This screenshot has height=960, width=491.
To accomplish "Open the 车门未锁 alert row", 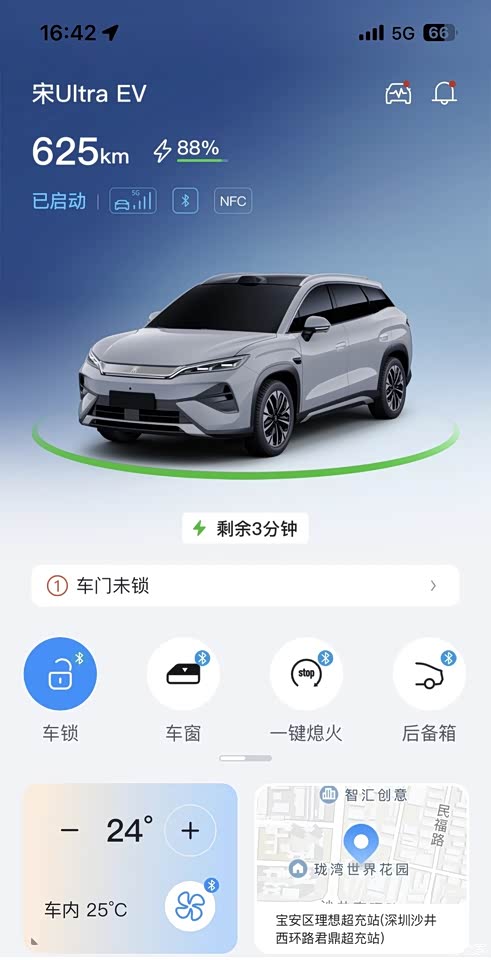I will 245,586.
